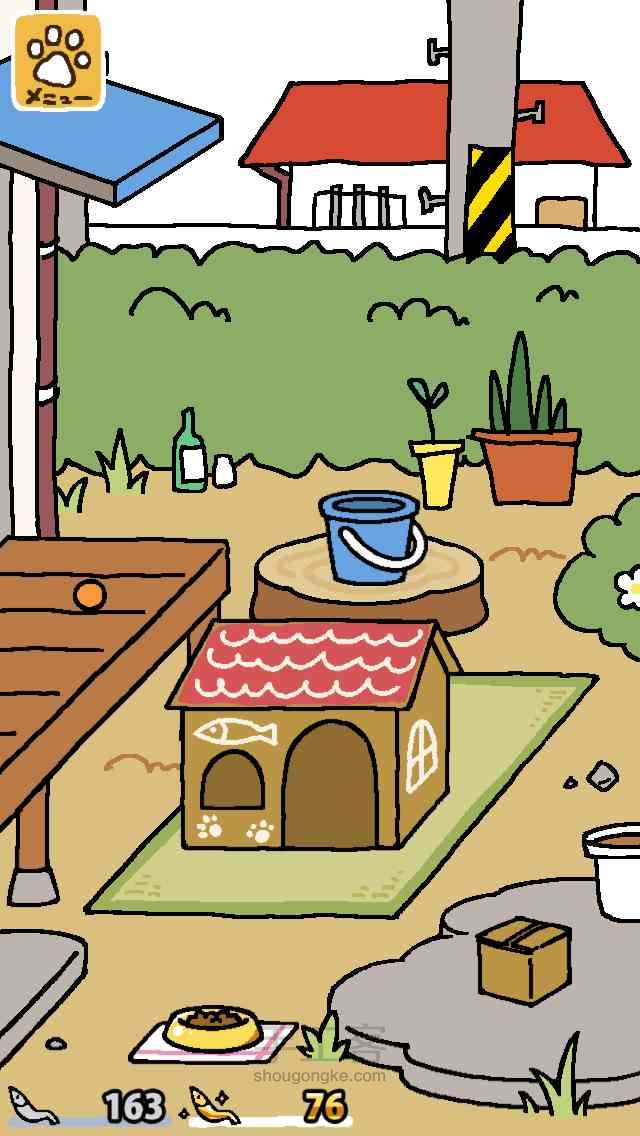Tap the yellow food bowl to refill
The width and height of the screenshot is (640, 1136).
pos(212,1028)
